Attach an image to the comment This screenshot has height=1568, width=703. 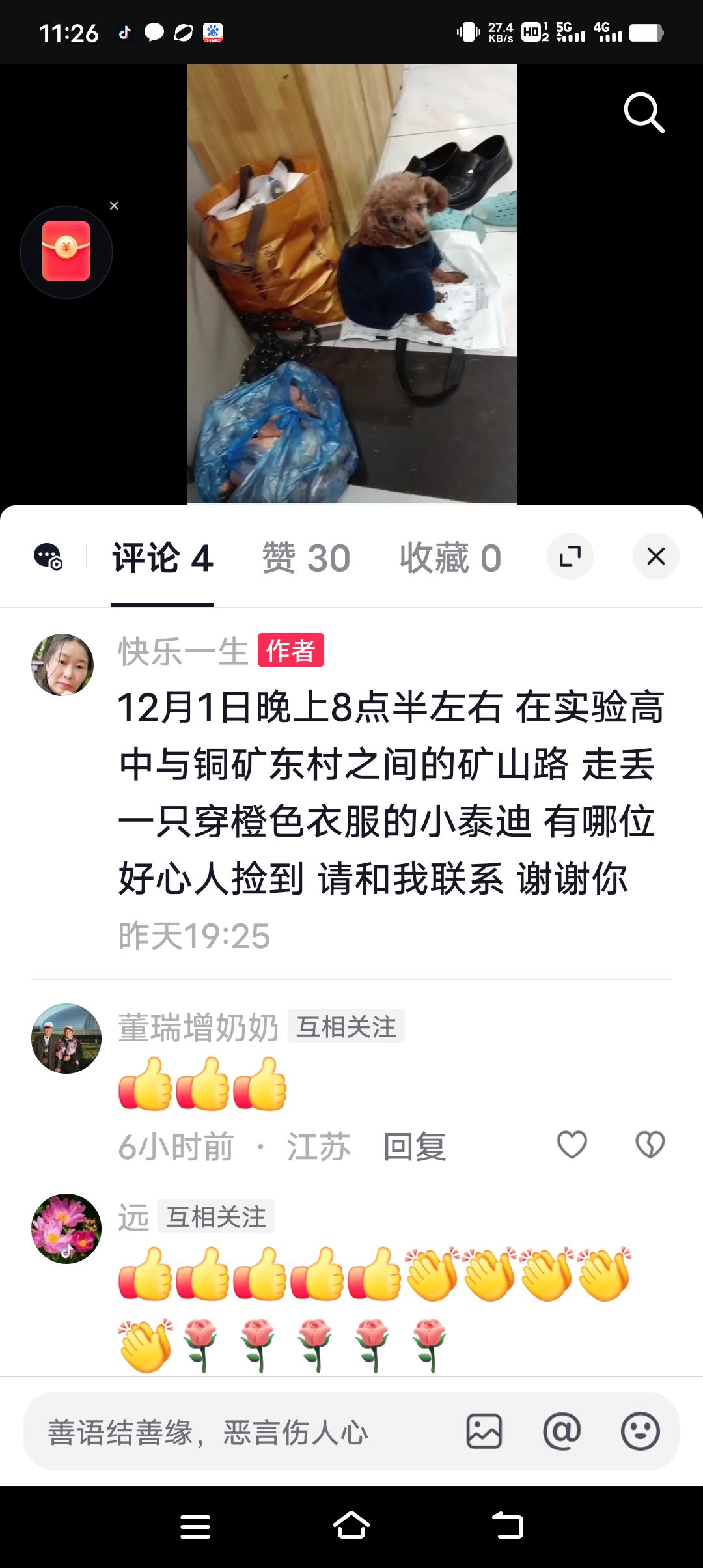tap(484, 1432)
